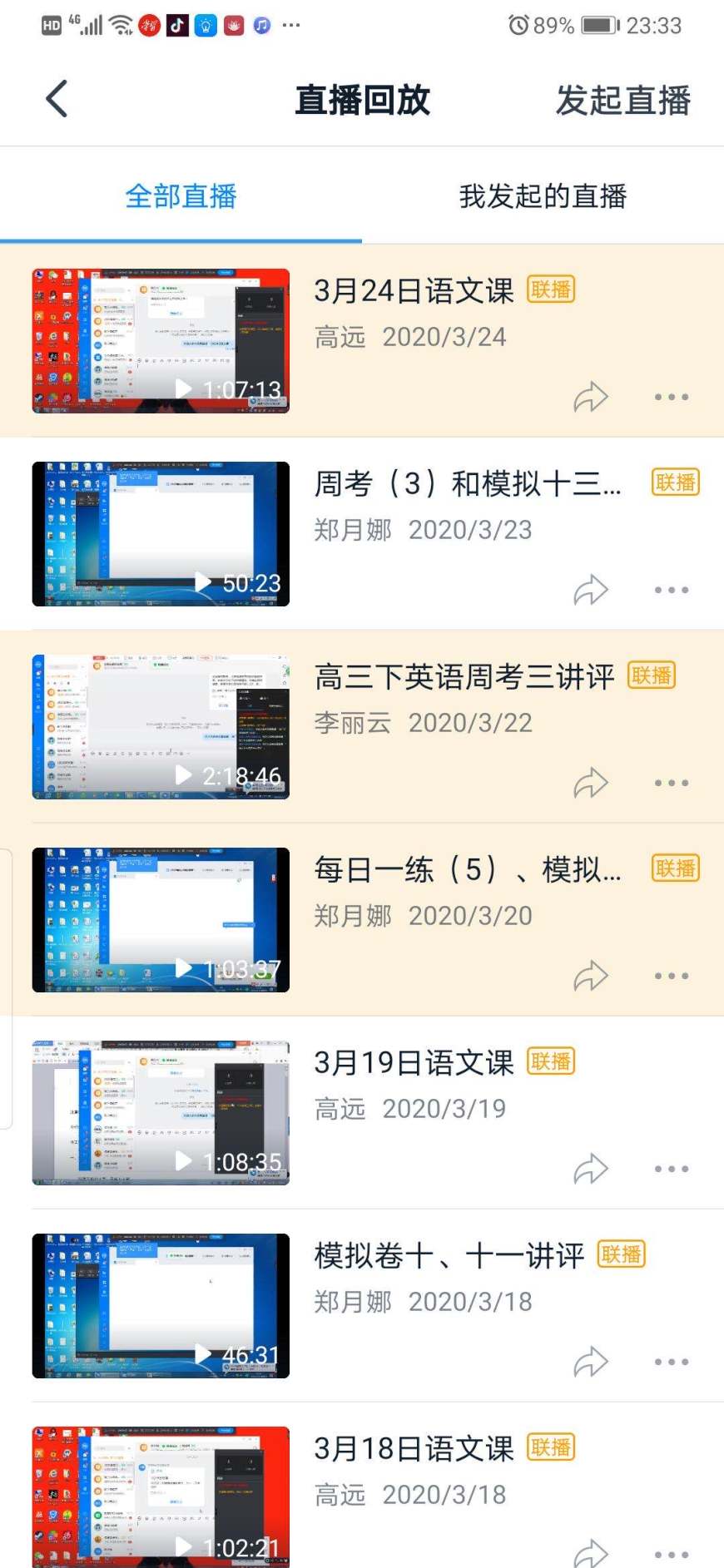Share 高三下英语周考三讲评 replay
724x1568 pixels.
pyautogui.click(x=591, y=783)
